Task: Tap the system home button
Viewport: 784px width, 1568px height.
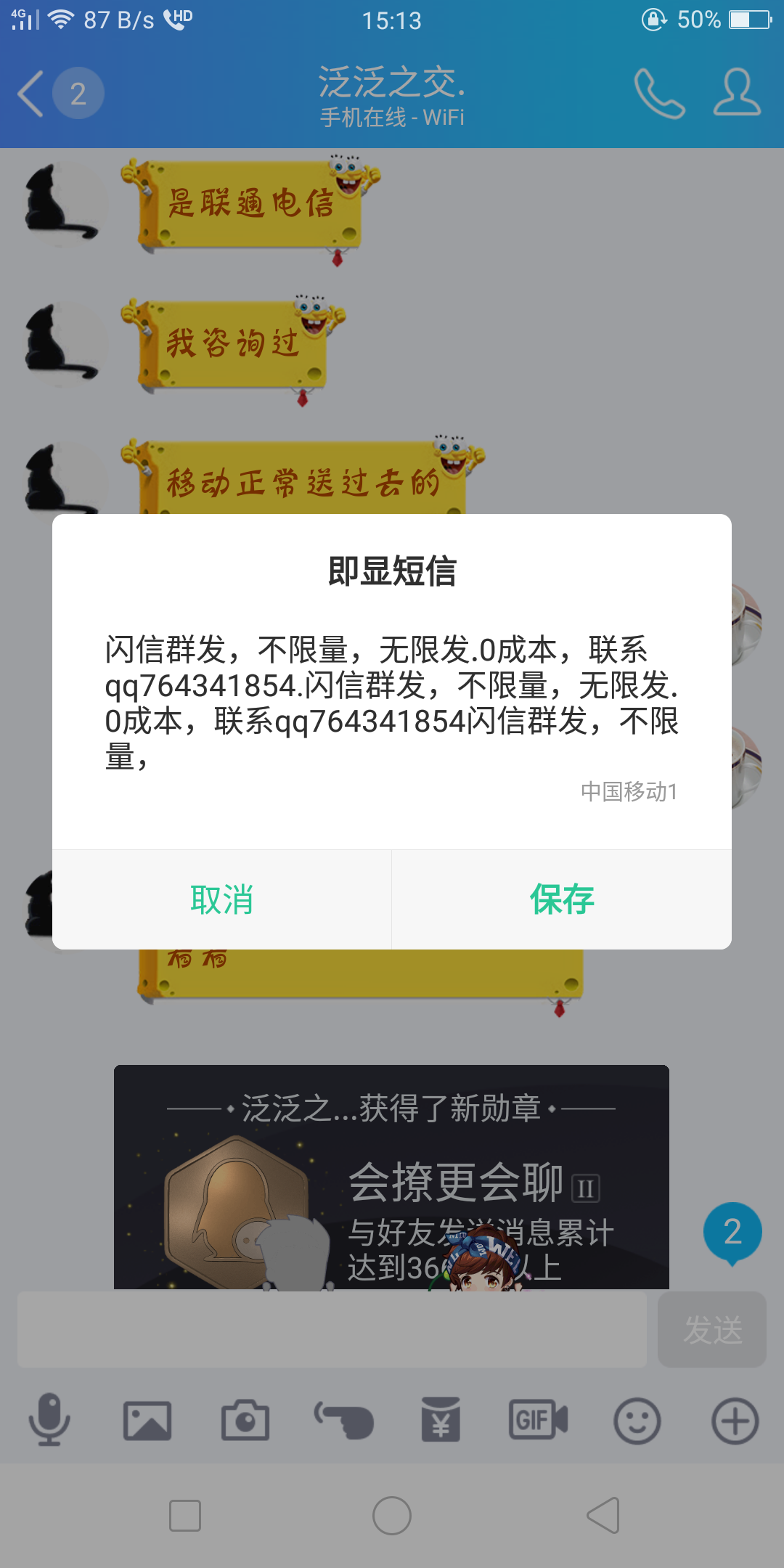Action: click(x=392, y=1516)
